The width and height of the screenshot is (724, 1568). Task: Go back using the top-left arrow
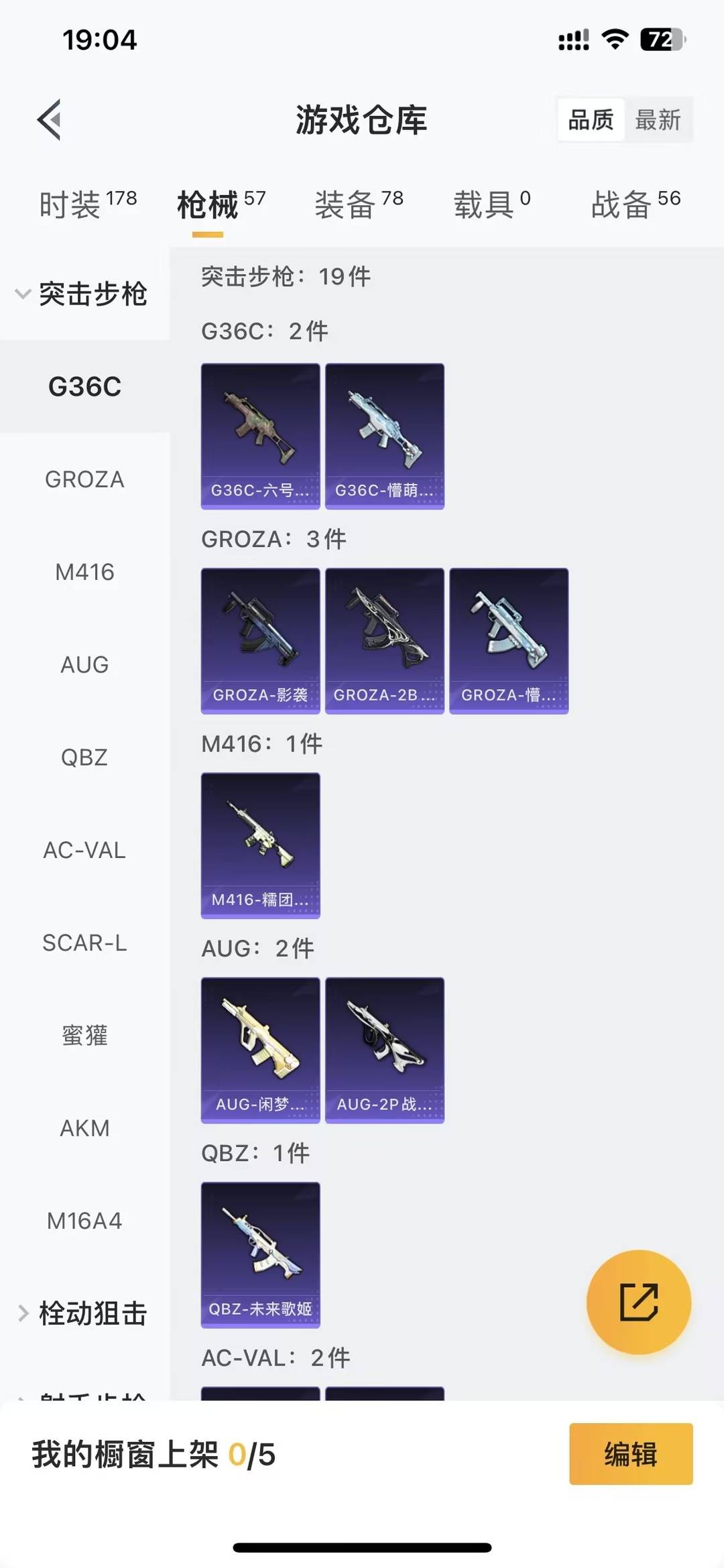(x=50, y=120)
